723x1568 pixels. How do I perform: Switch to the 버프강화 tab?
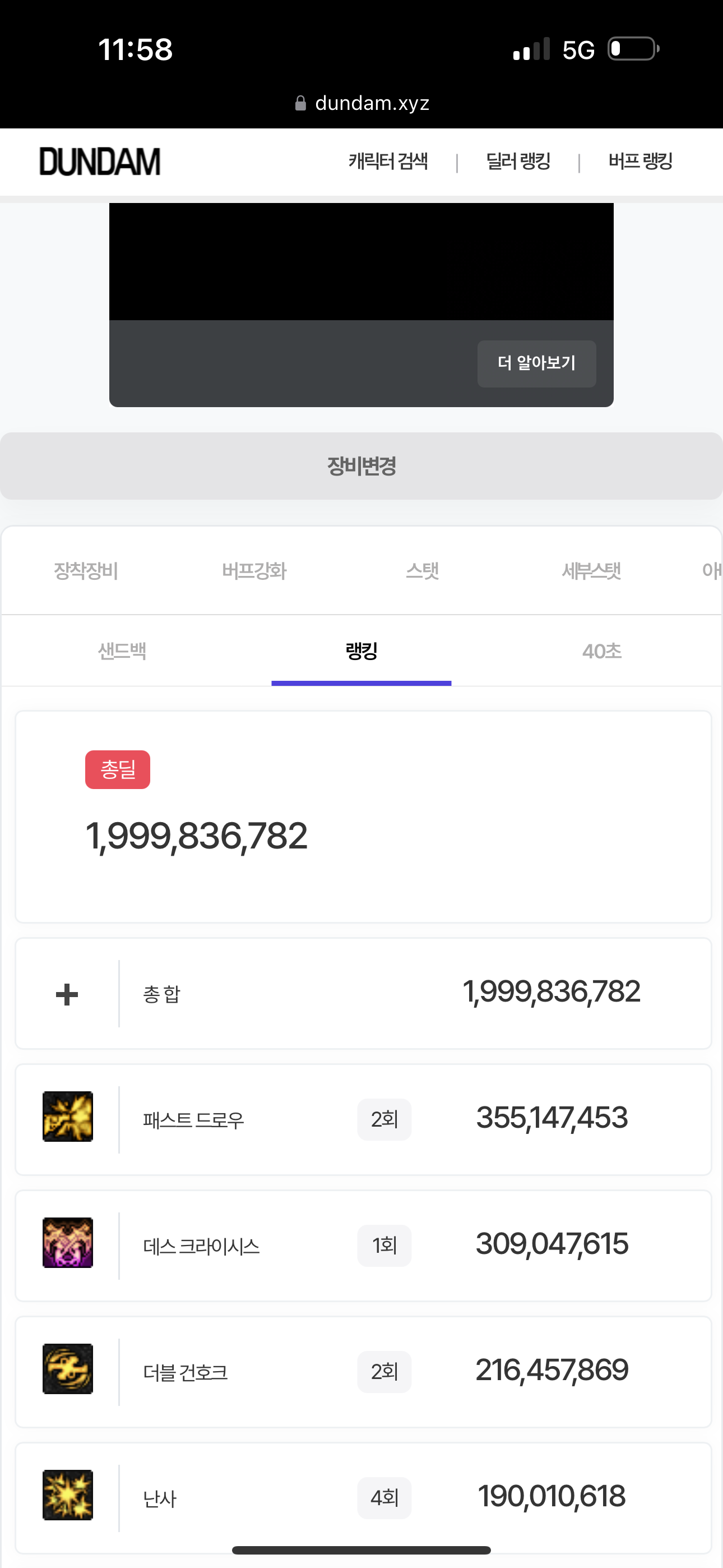pyautogui.click(x=254, y=571)
